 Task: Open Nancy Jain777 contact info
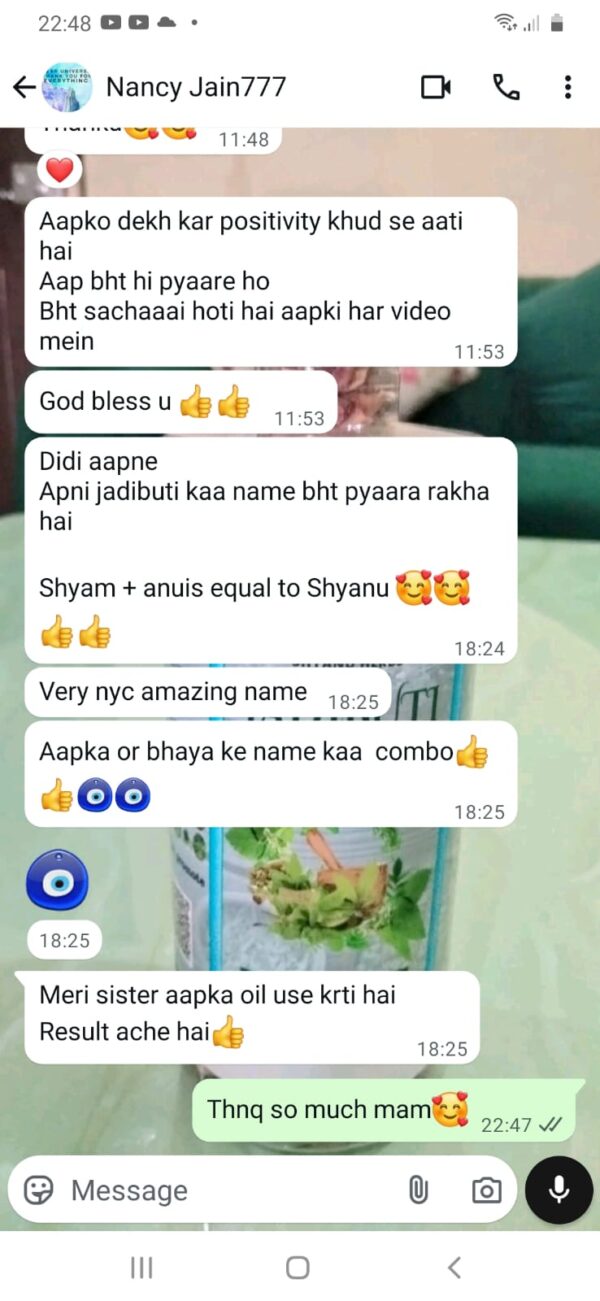tap(196, 88)
